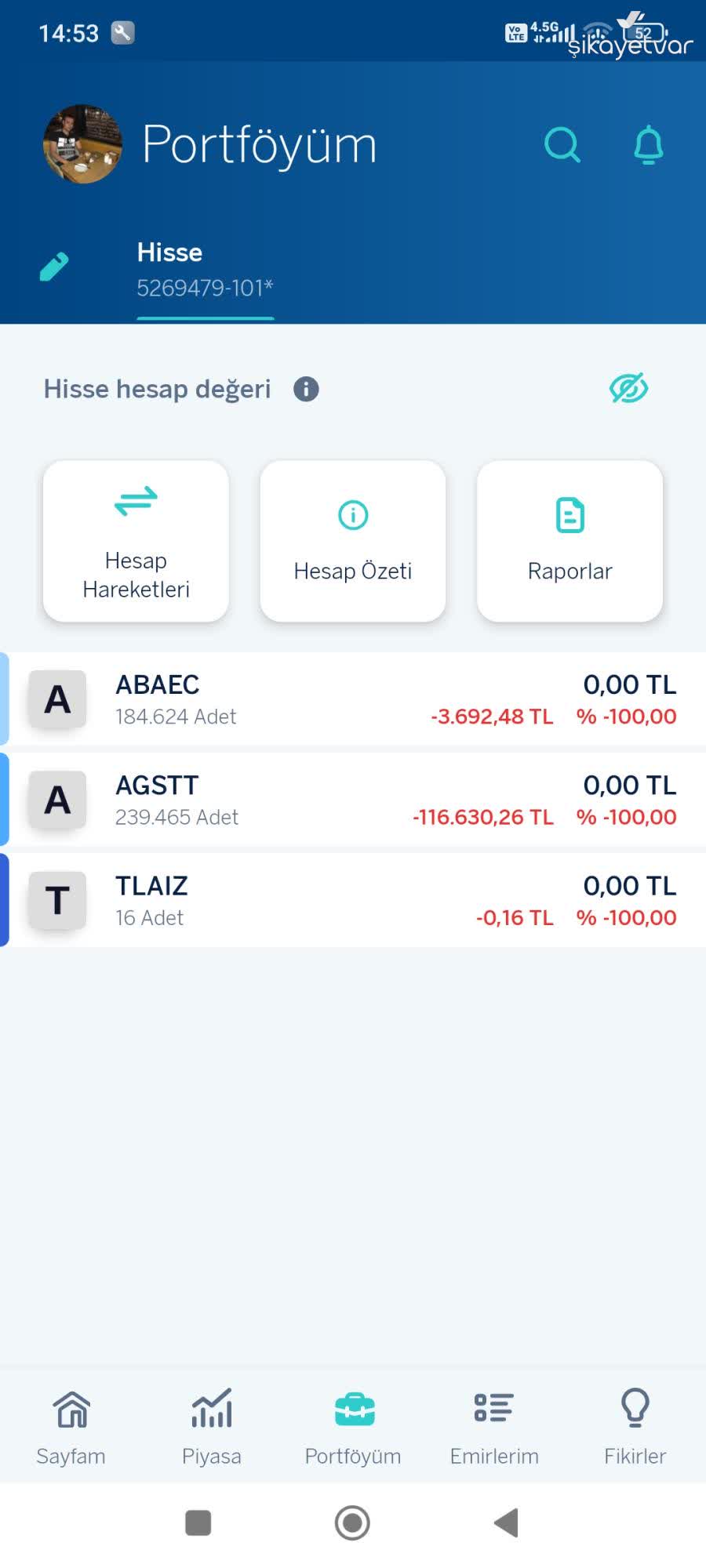Hide account value with the eye toggle
This screenshot has width=706, height=1568.
(628, 387)
